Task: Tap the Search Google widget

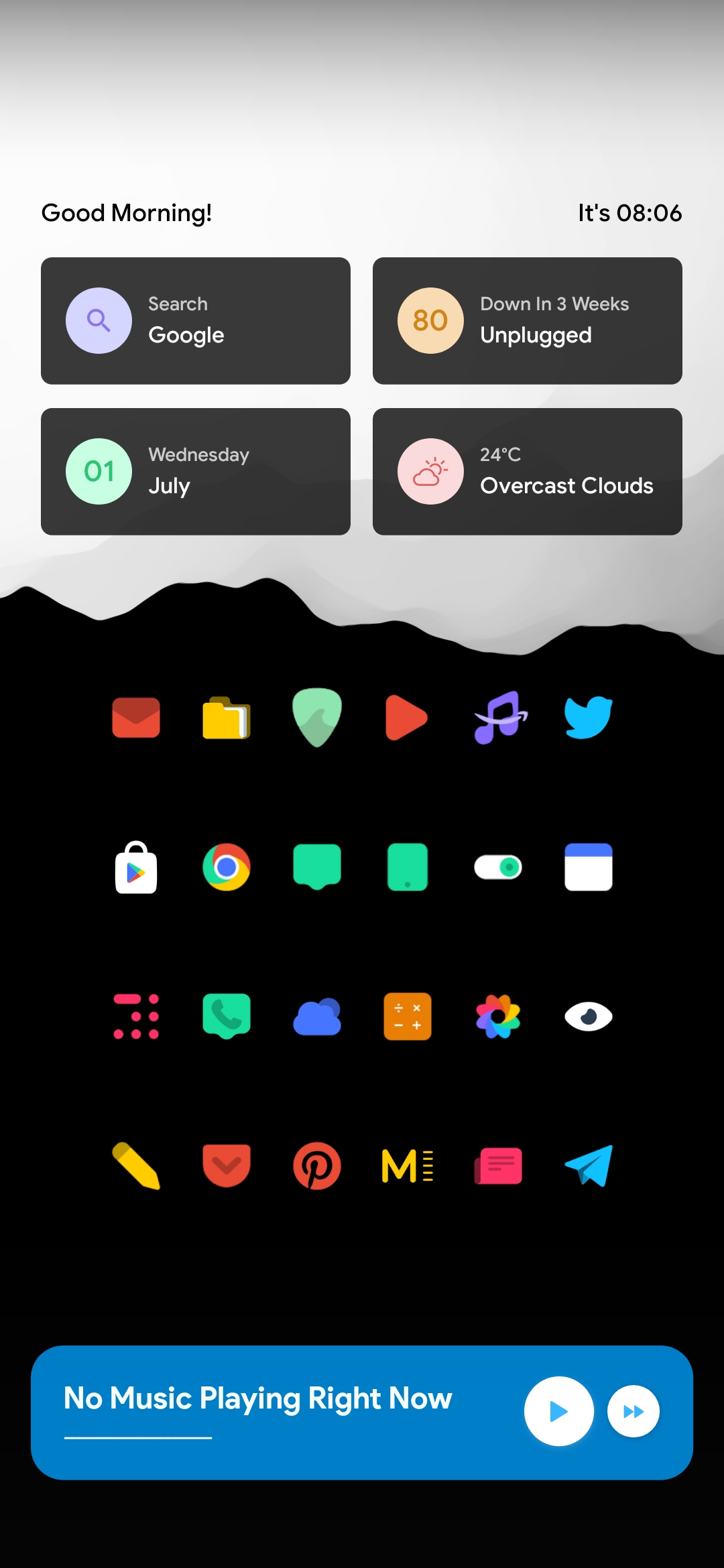Action: point(195,320)
